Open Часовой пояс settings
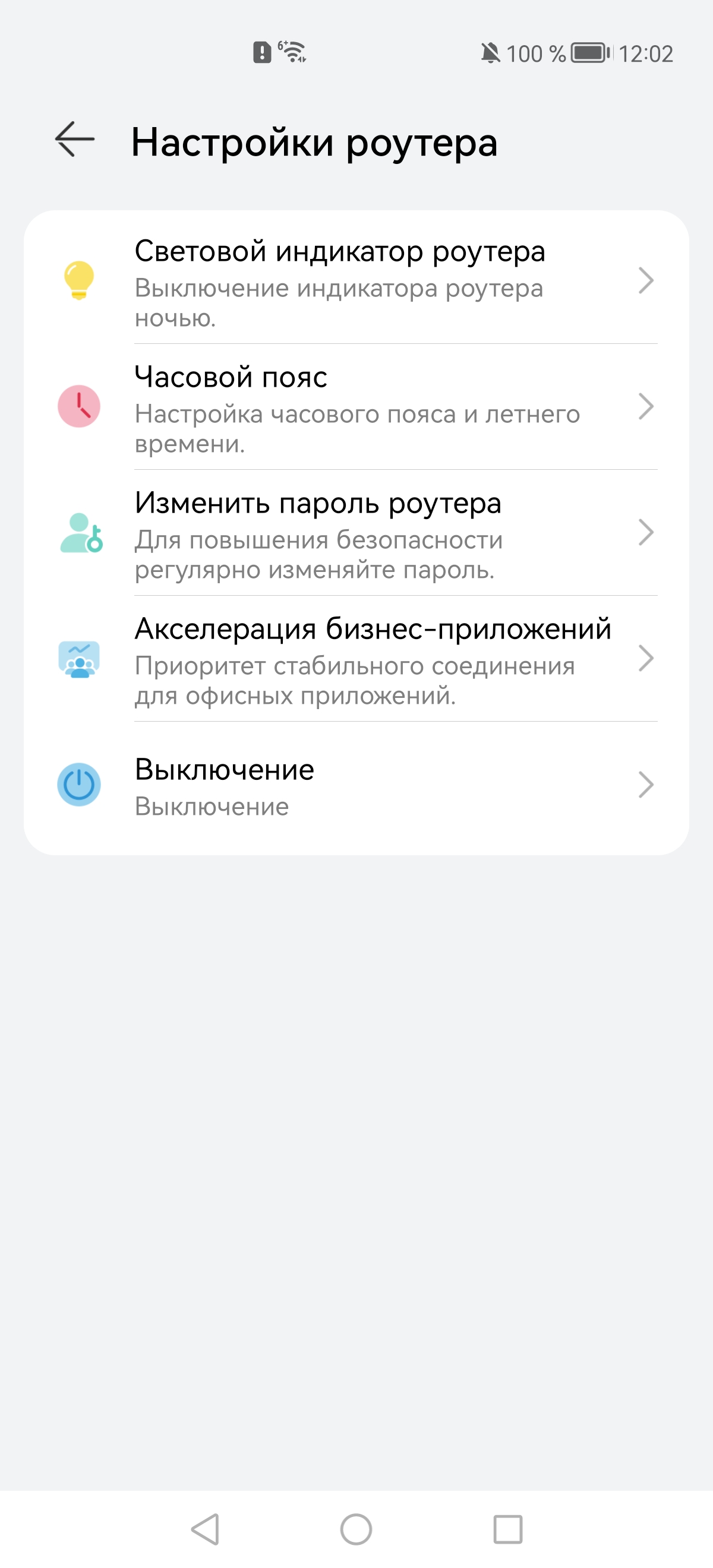The image size is (713, 1568). (x=355, y=407)
